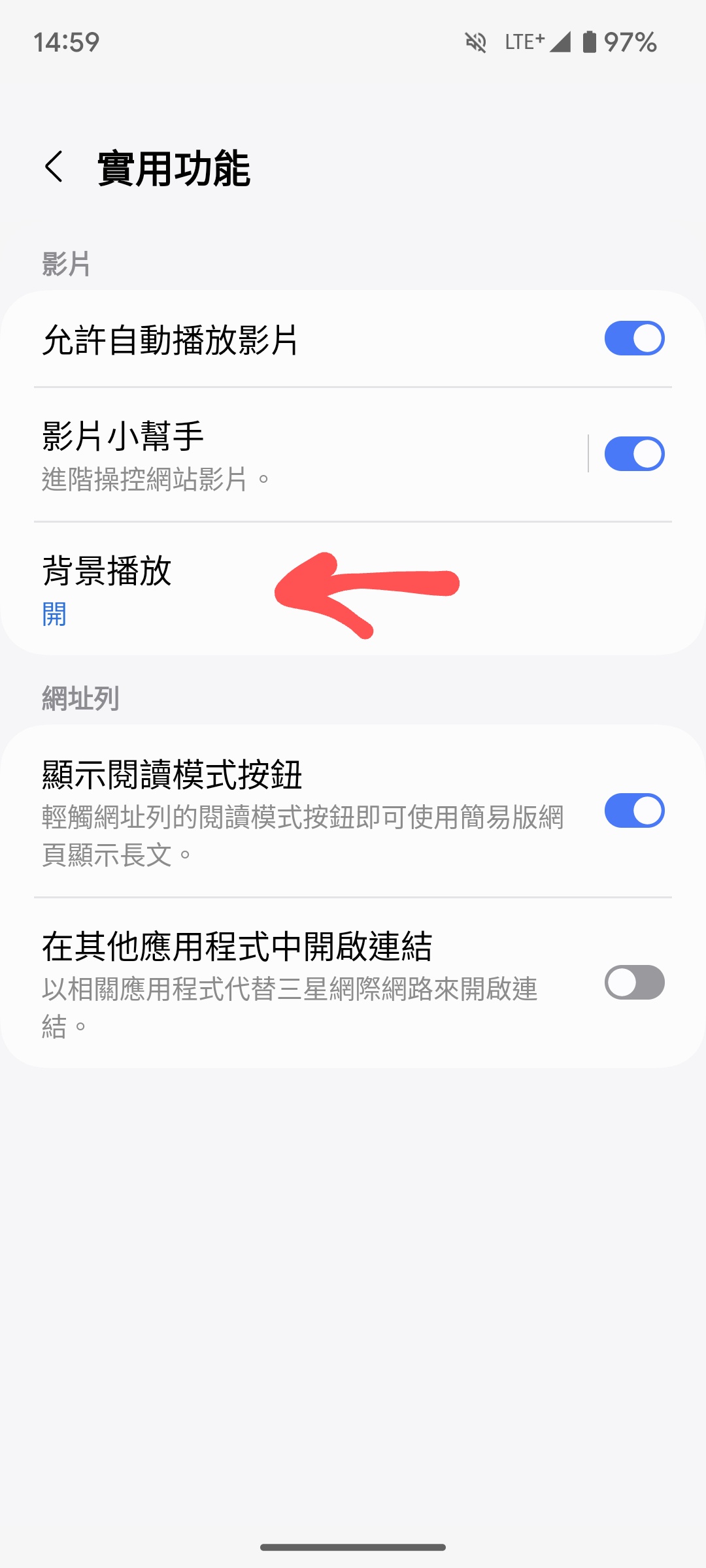Go back from 實用功能 page
Image resolution: width=706 pixels, height=1568 pixels.
point(55,167)
